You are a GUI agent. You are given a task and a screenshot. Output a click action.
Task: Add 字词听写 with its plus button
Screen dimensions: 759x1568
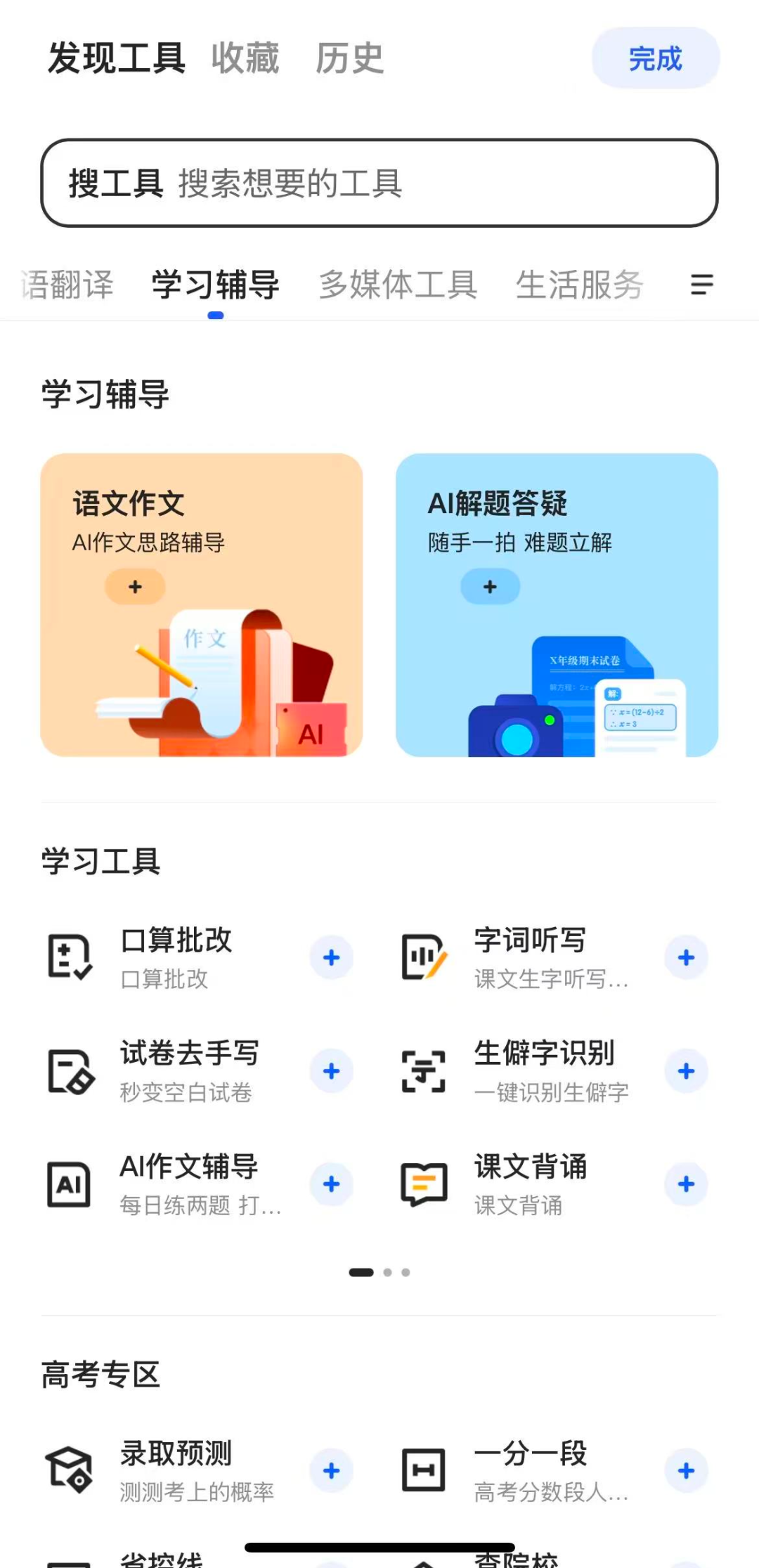coord(687,957)
